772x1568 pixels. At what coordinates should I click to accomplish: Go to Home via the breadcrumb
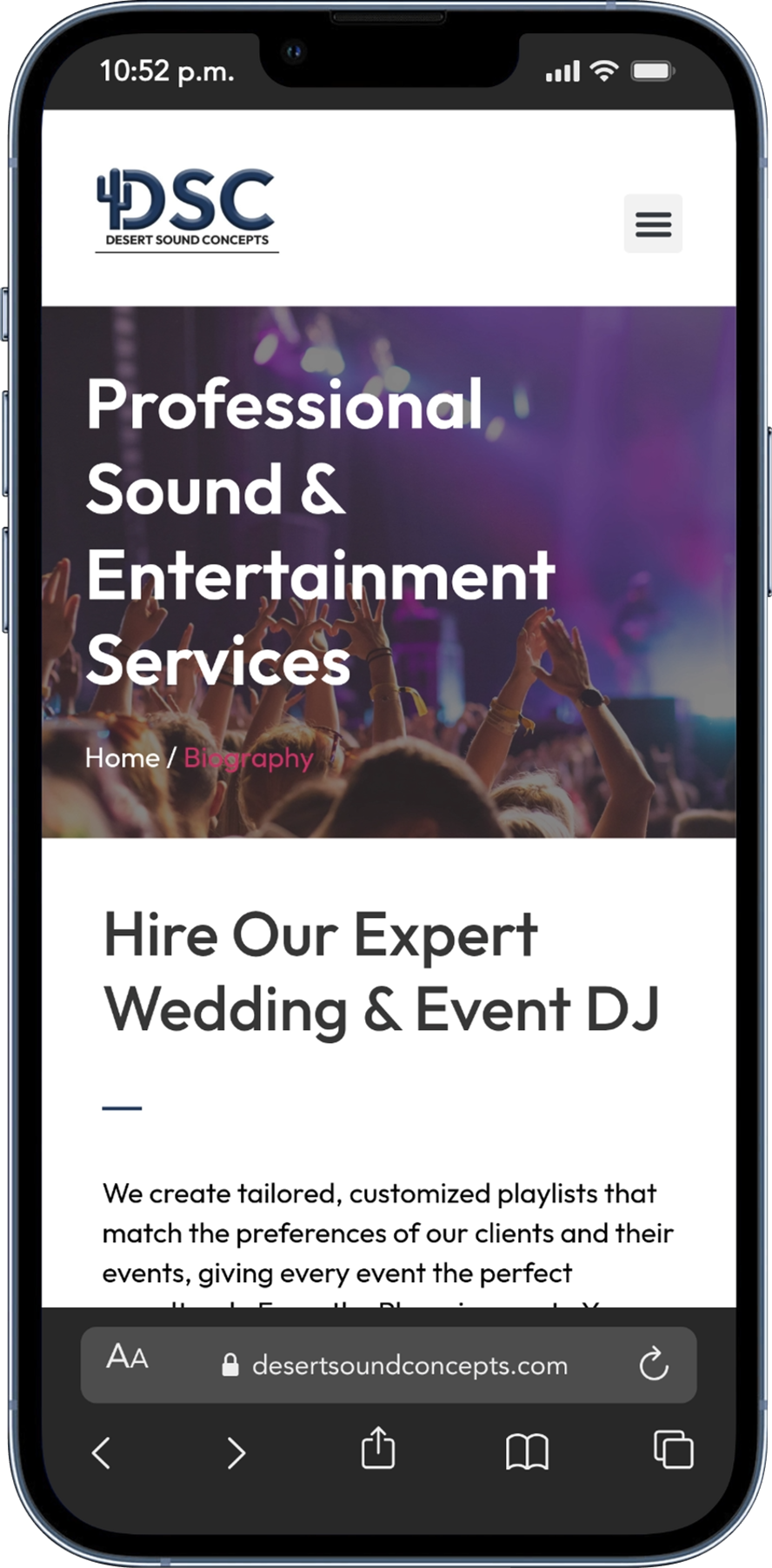click(x=122, y=758)
